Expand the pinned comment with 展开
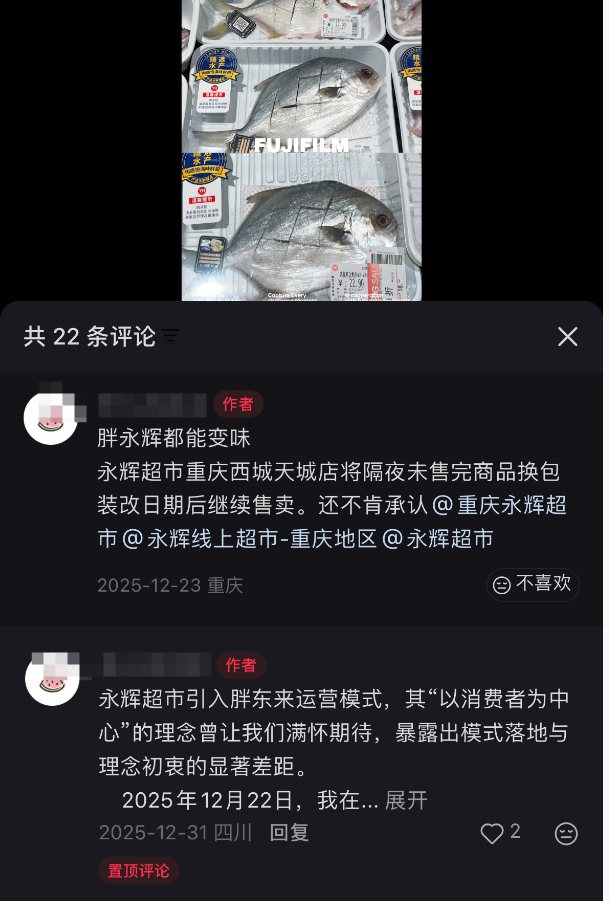Viewport: 609px width, 901px height. [406, 800]
